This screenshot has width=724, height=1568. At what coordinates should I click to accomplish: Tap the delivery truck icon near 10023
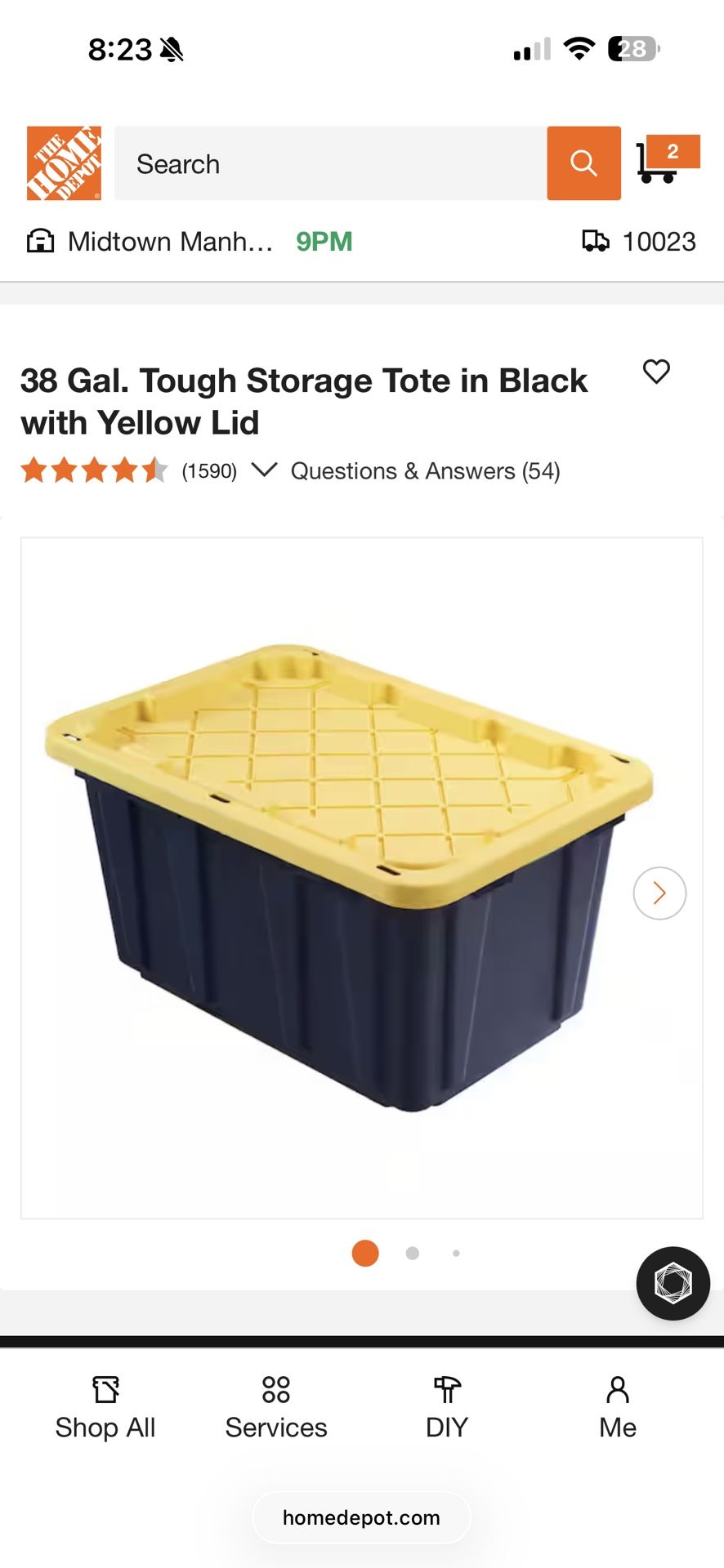[x=597, y=241]
